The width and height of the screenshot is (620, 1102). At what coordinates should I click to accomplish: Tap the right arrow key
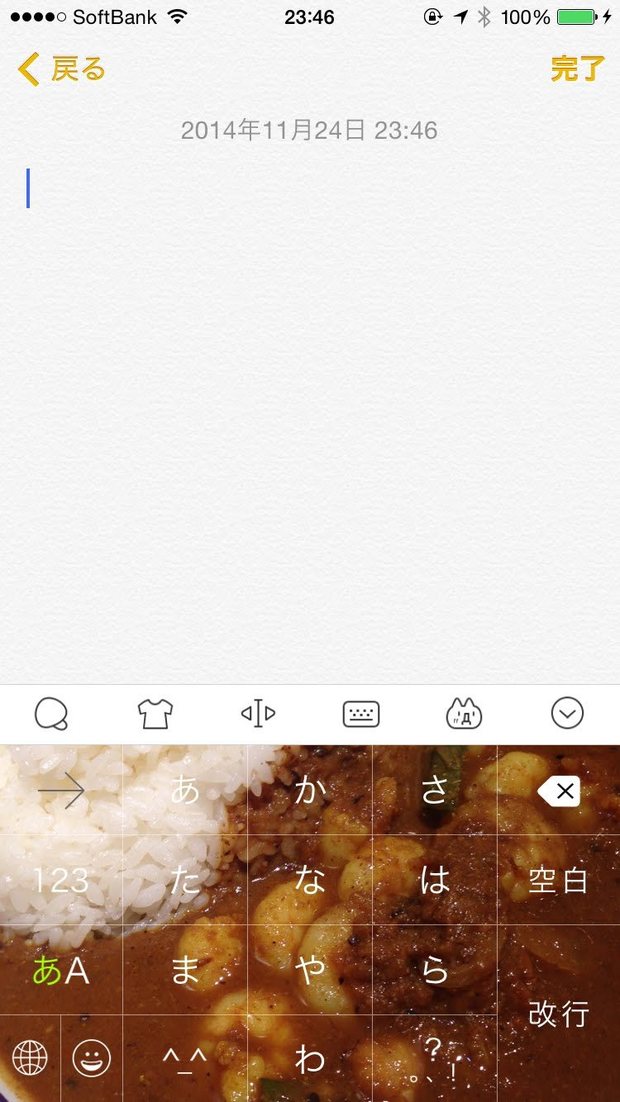coord(61,792)
